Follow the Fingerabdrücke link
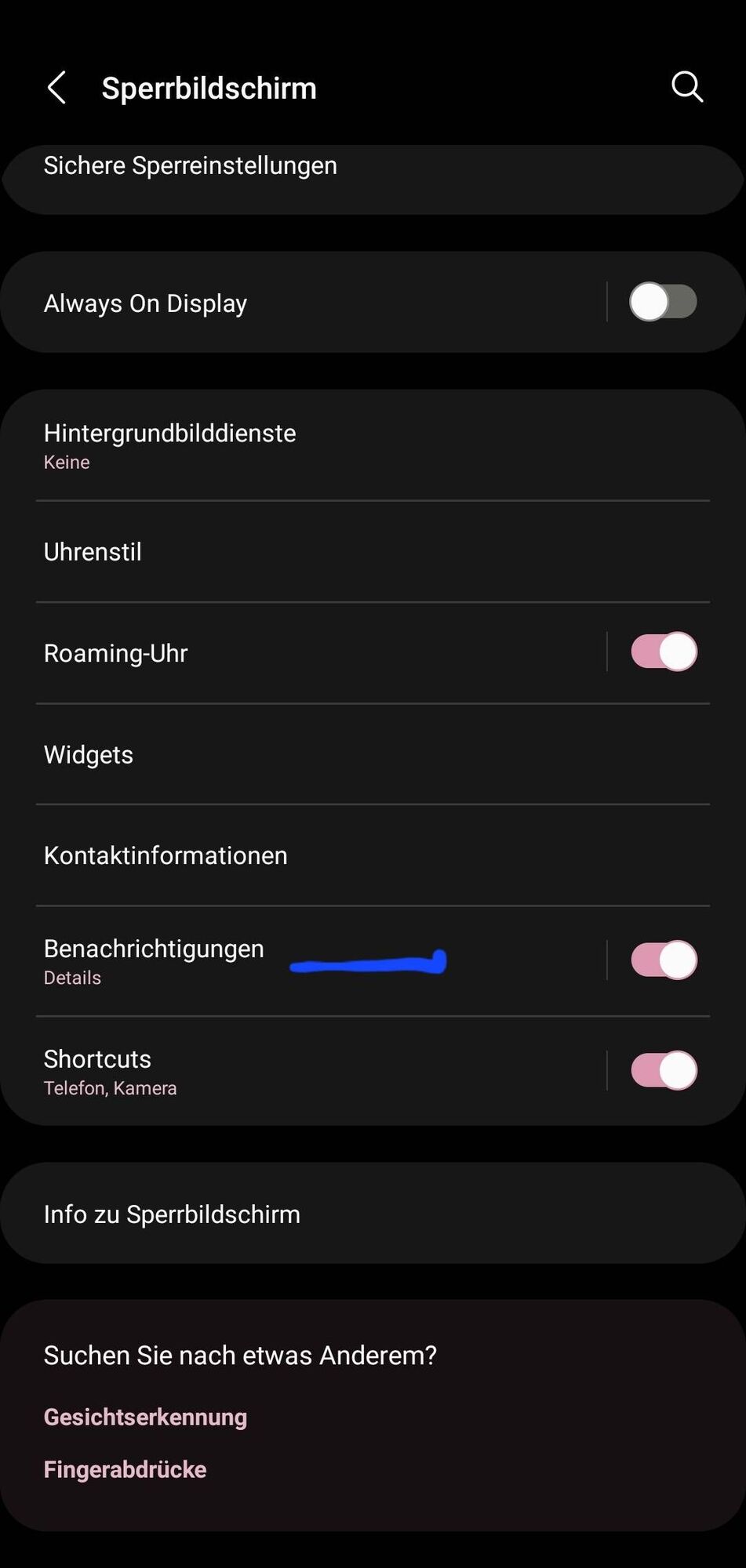Viewport: 746px width, 1568px height. point(126,1470)
